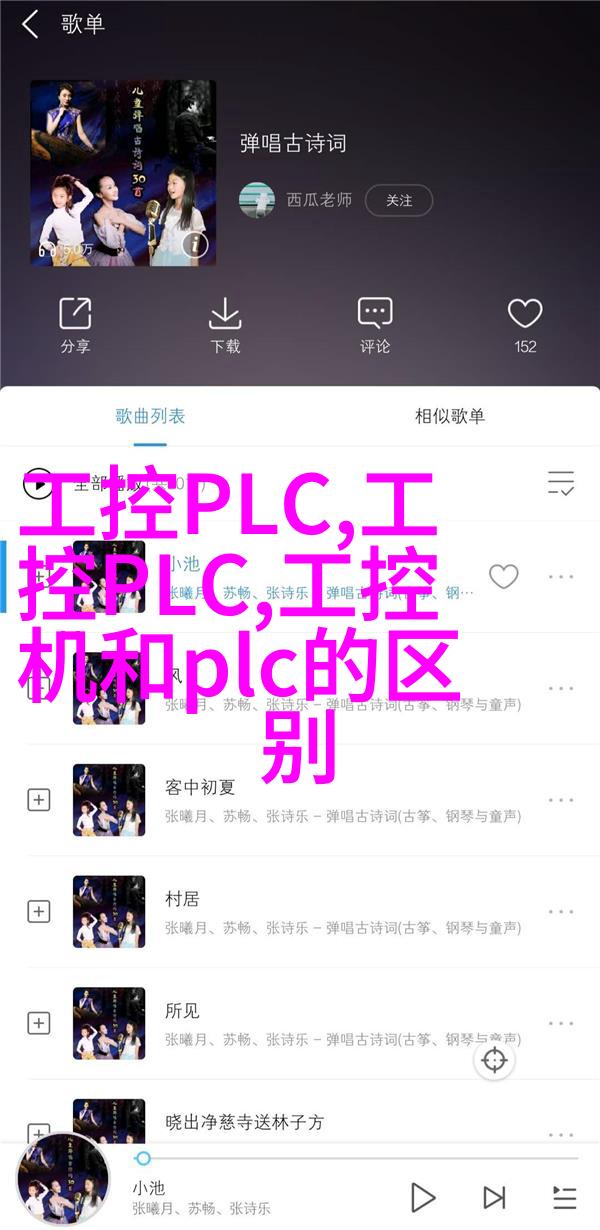Open more options for 村居
Screen dimensions: 600x1230
[x=561, y=911]
